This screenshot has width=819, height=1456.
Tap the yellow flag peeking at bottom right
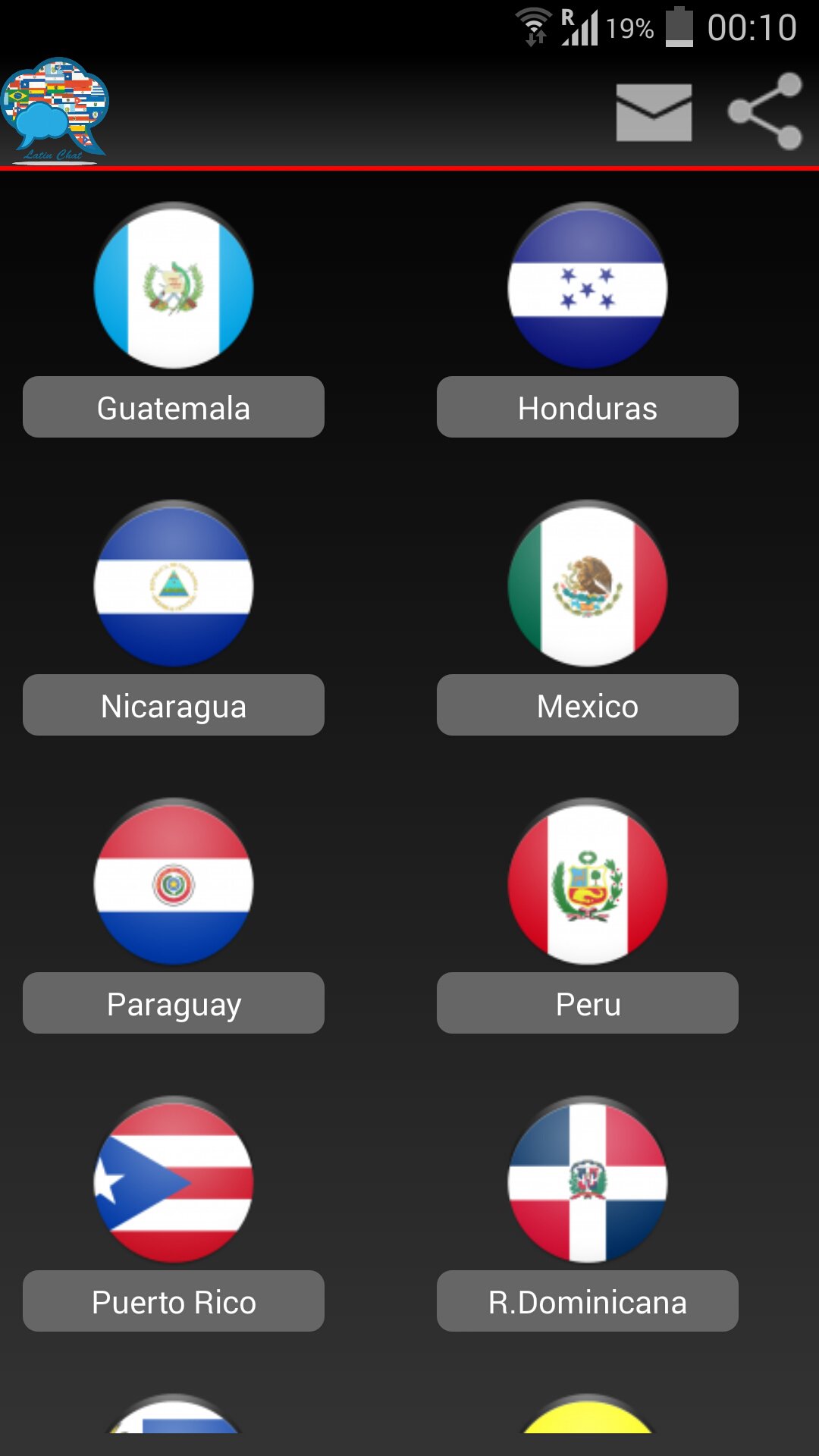[x=587, y=1433]
